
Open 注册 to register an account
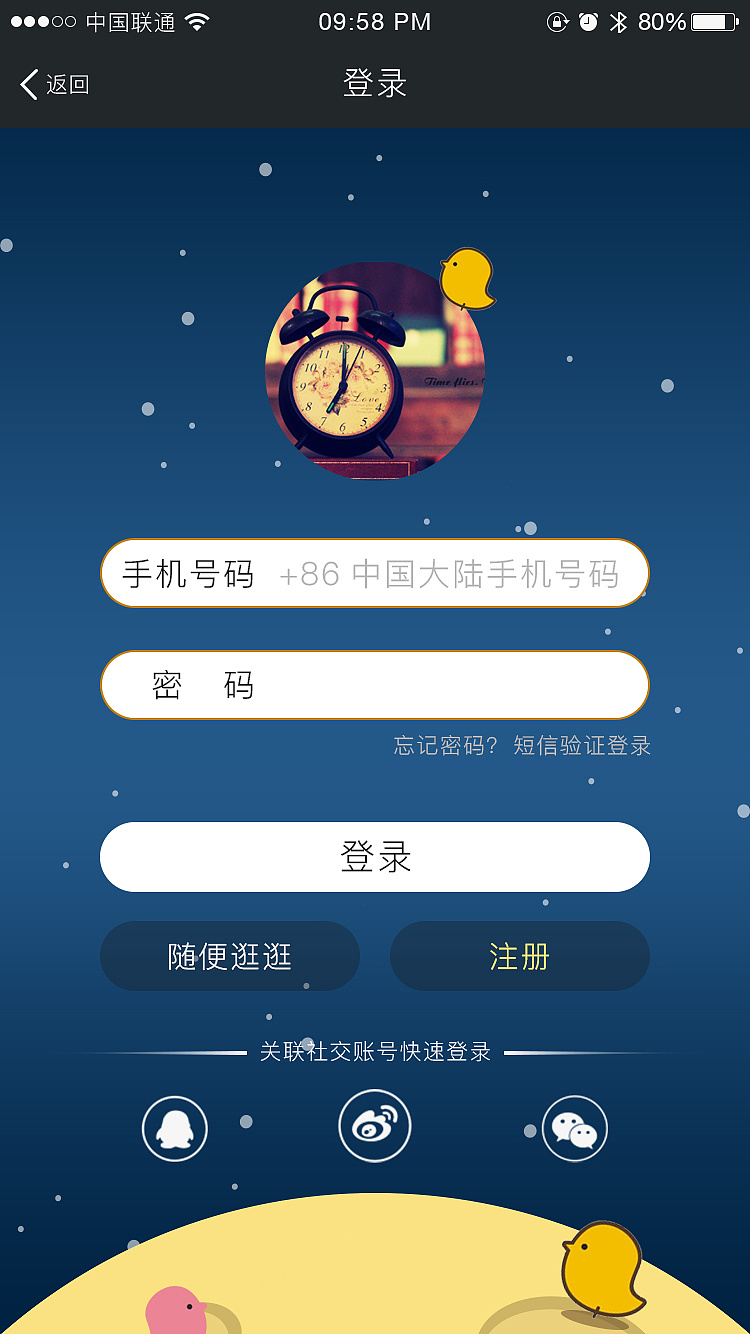click(520, 957)
